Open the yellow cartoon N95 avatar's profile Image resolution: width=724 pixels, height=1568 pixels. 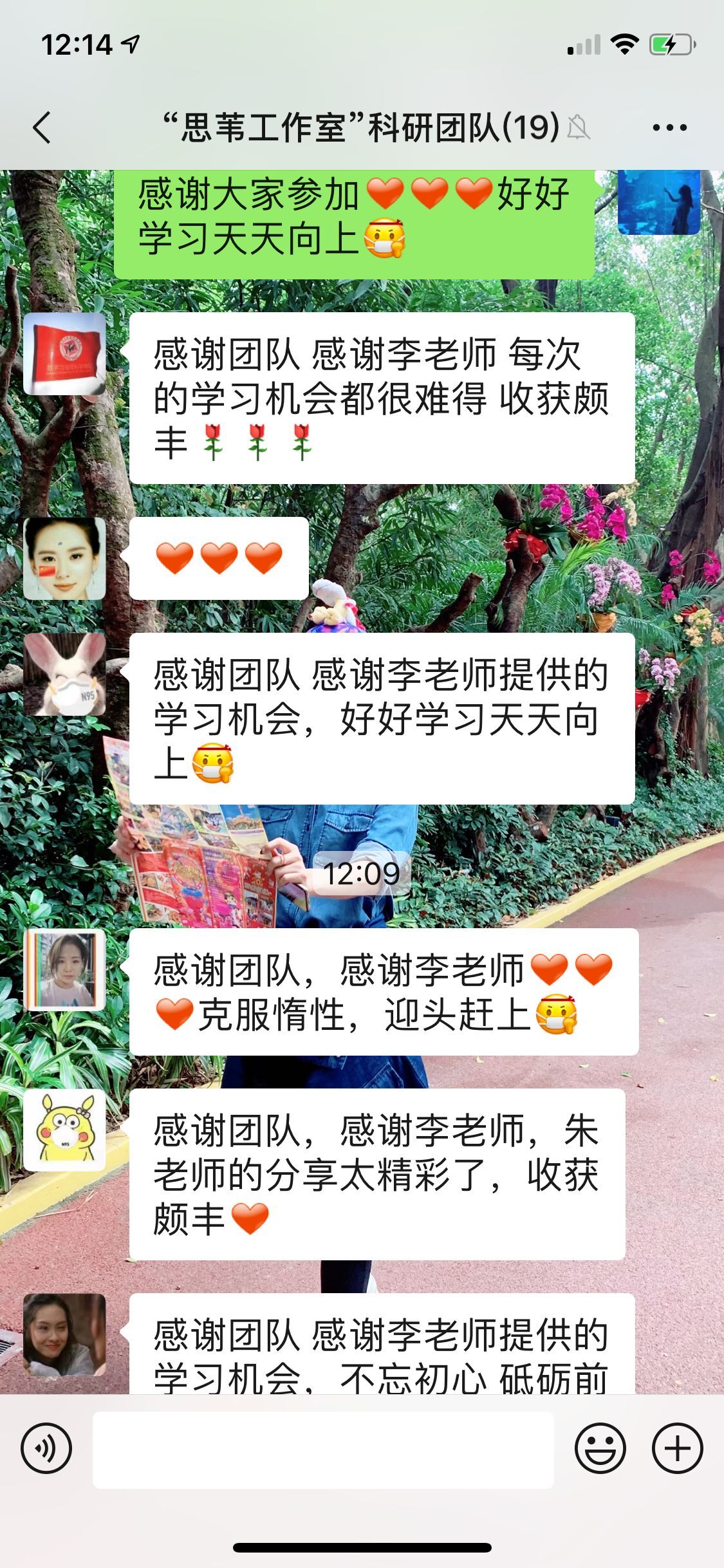(64, 1130)
